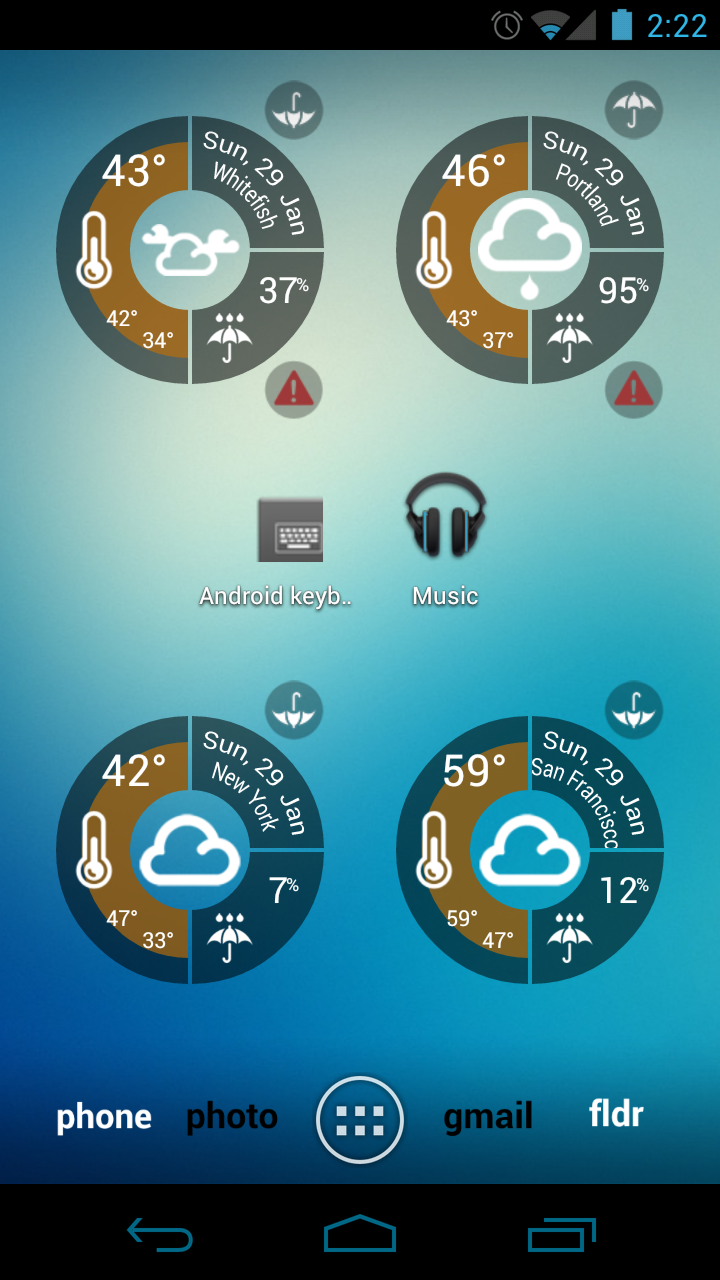This screenshot has width=720, height=1280.
Task: Tap the umbrella icon above Whitefish widget
Action: point(294,110)
